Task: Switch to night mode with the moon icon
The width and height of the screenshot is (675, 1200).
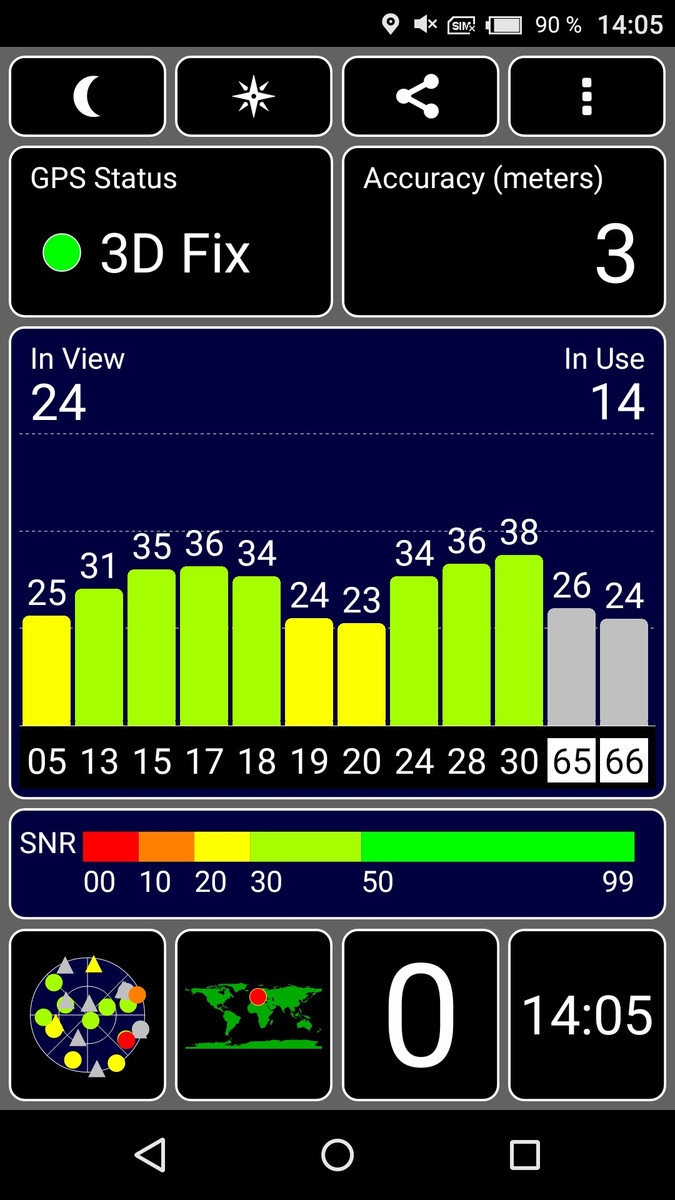Action: [x=88, y=96]
